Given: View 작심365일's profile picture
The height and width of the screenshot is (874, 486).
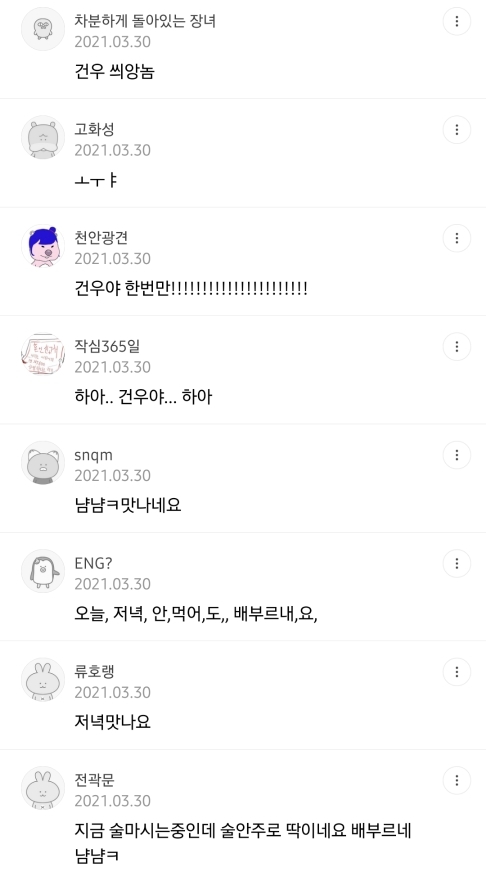Looking at the screenshot, I should coord(43,355).
